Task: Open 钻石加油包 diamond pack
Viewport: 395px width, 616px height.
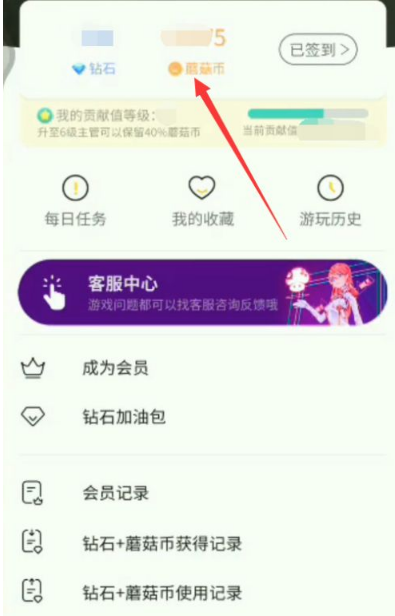Action: (x=202, y=417)
